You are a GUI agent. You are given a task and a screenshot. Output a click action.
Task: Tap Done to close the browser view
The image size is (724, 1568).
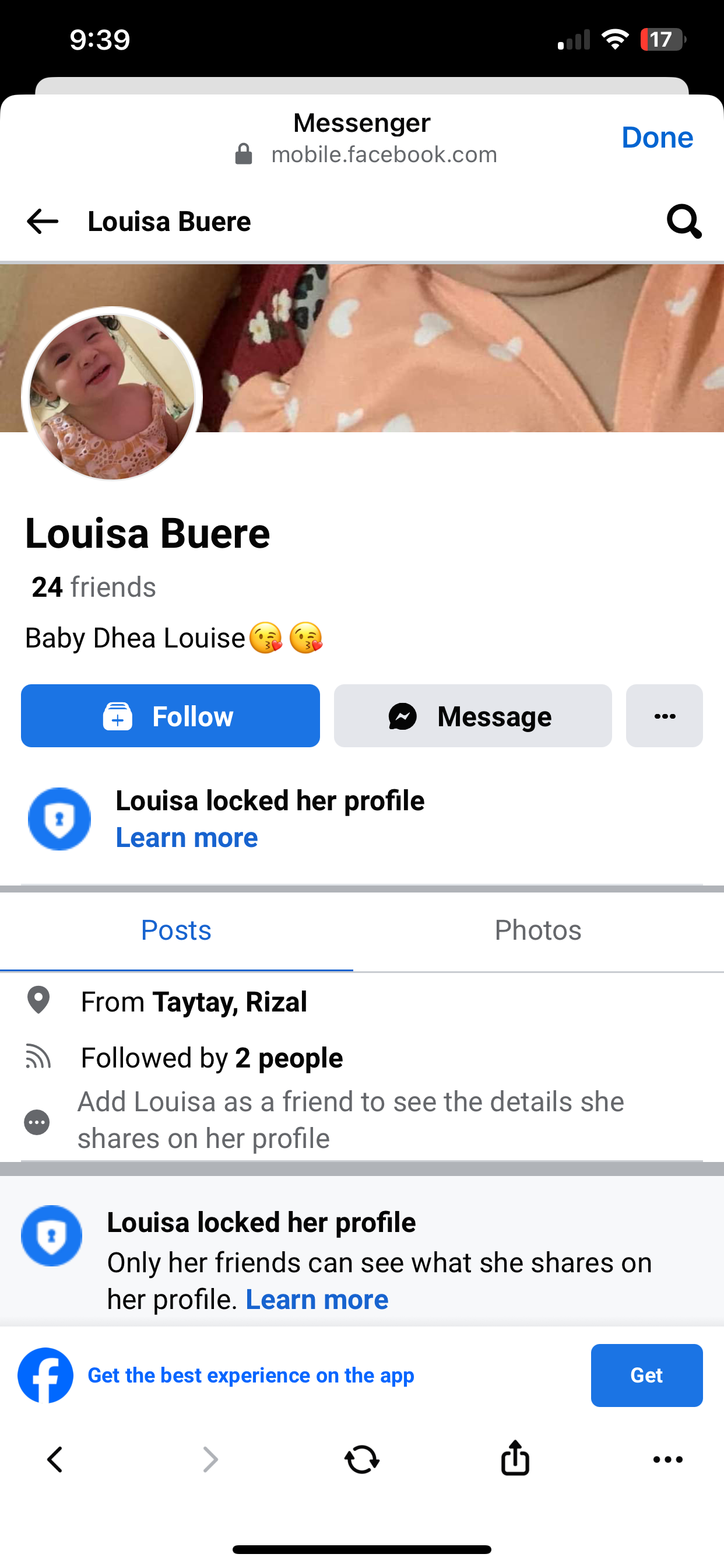click(x=657, y=138)
